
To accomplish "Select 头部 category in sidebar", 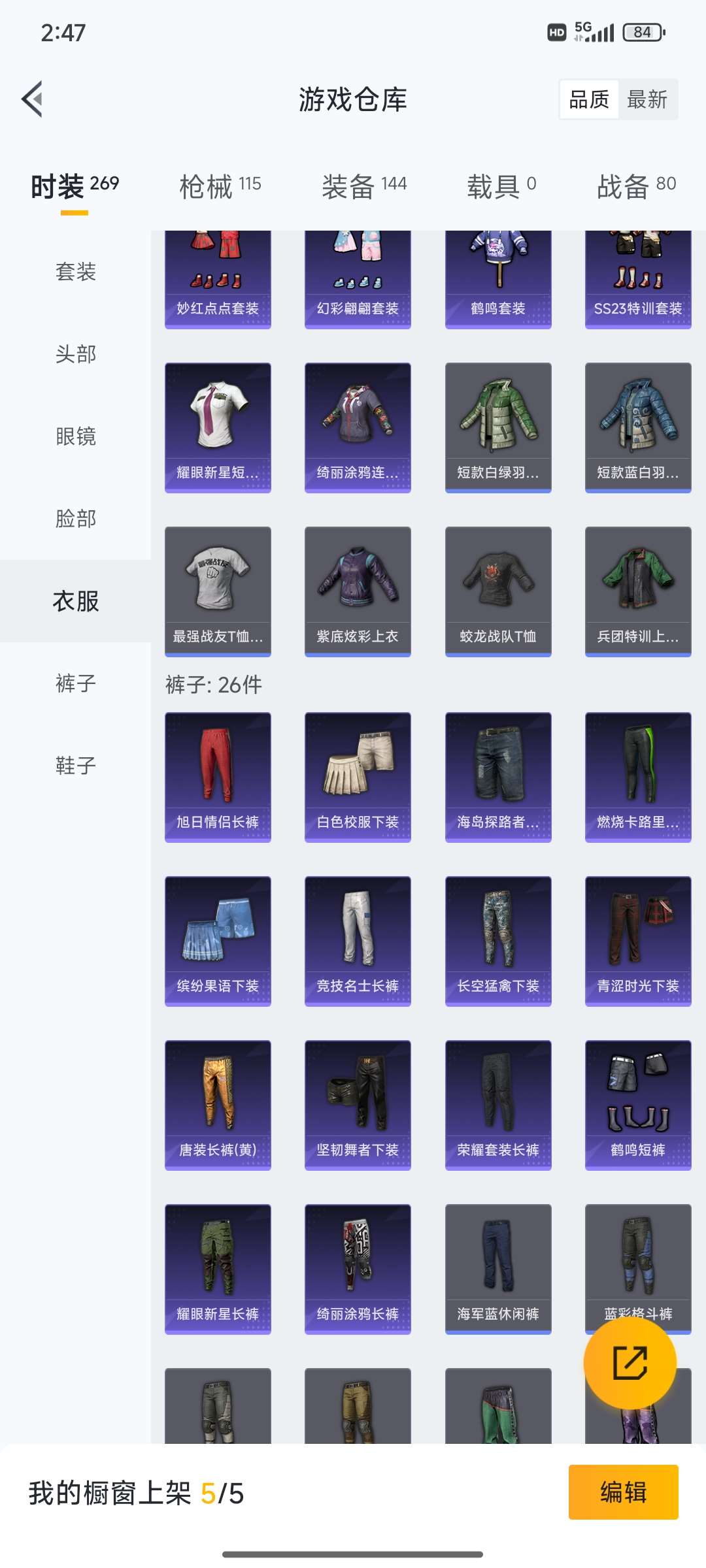I will click(76, 354).
